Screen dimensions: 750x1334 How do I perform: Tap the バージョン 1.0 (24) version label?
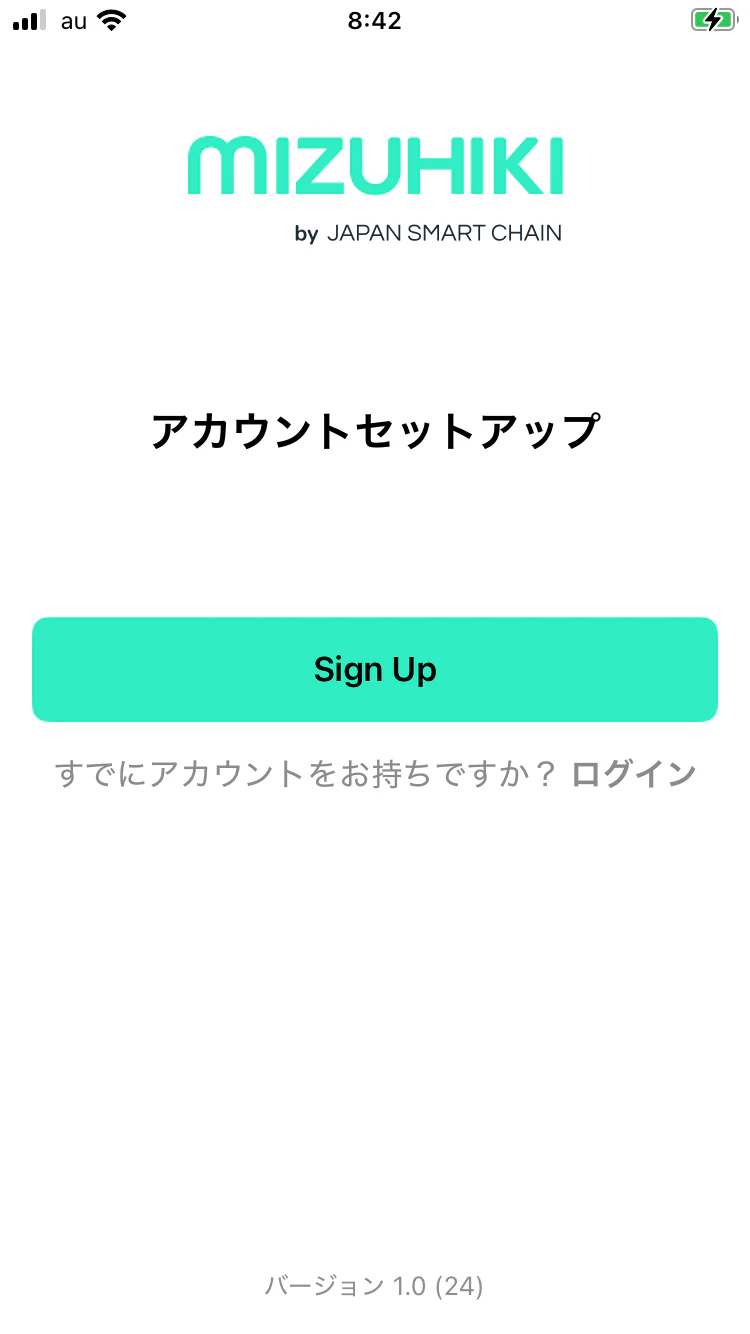(375, 1285)
